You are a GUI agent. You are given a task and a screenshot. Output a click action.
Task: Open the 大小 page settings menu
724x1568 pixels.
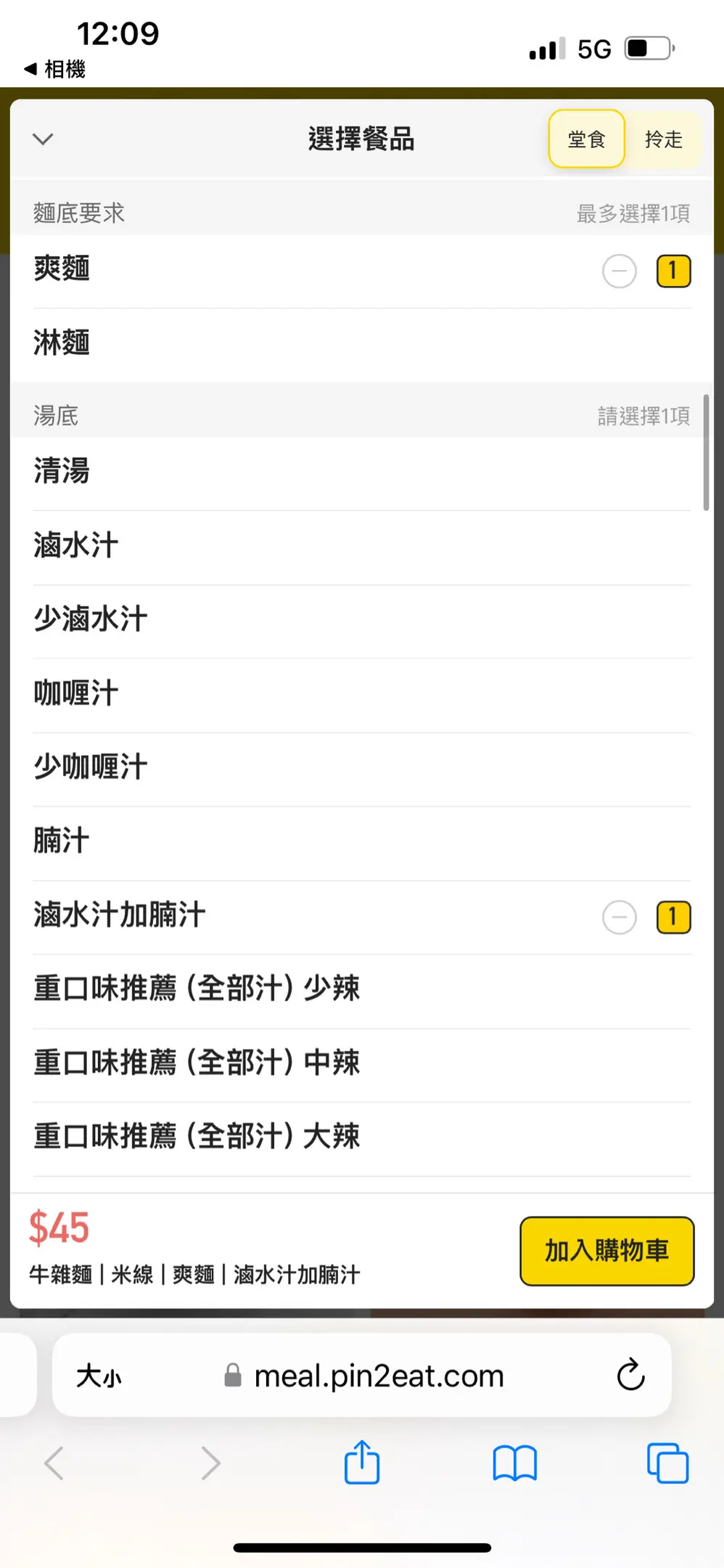pos(99,1376)
